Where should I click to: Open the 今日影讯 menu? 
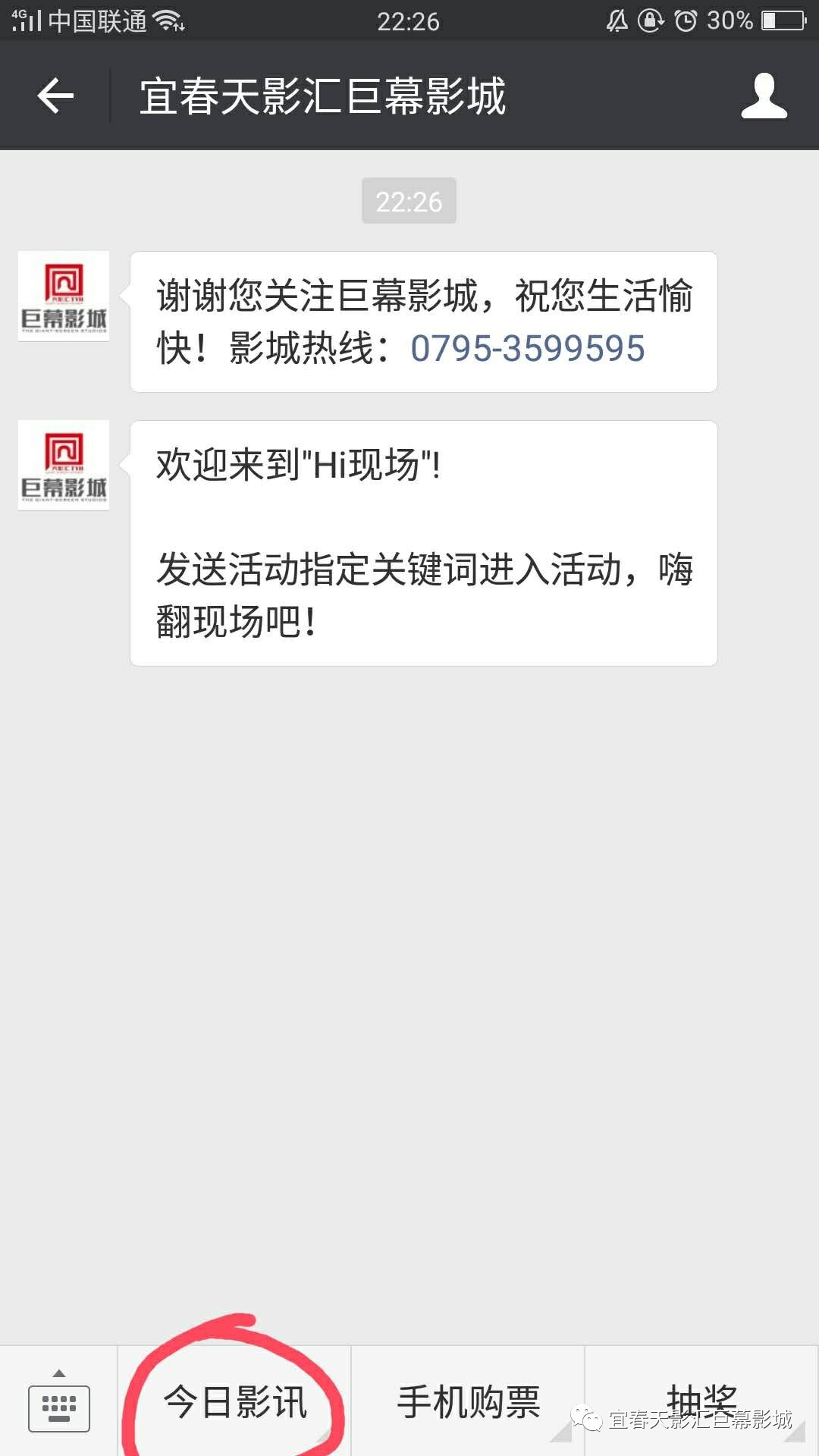pyautogui.click(x=235, y=1401)
